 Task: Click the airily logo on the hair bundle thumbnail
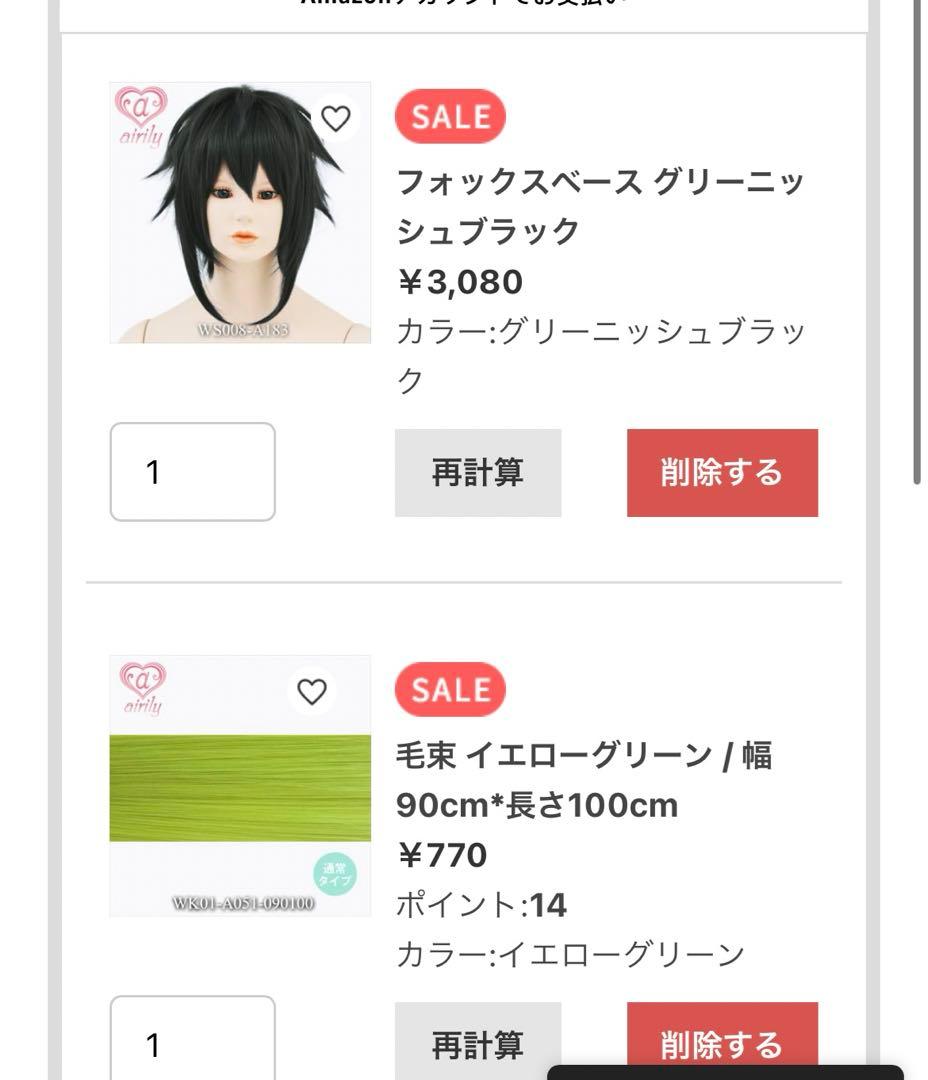(x=141, y=686)
